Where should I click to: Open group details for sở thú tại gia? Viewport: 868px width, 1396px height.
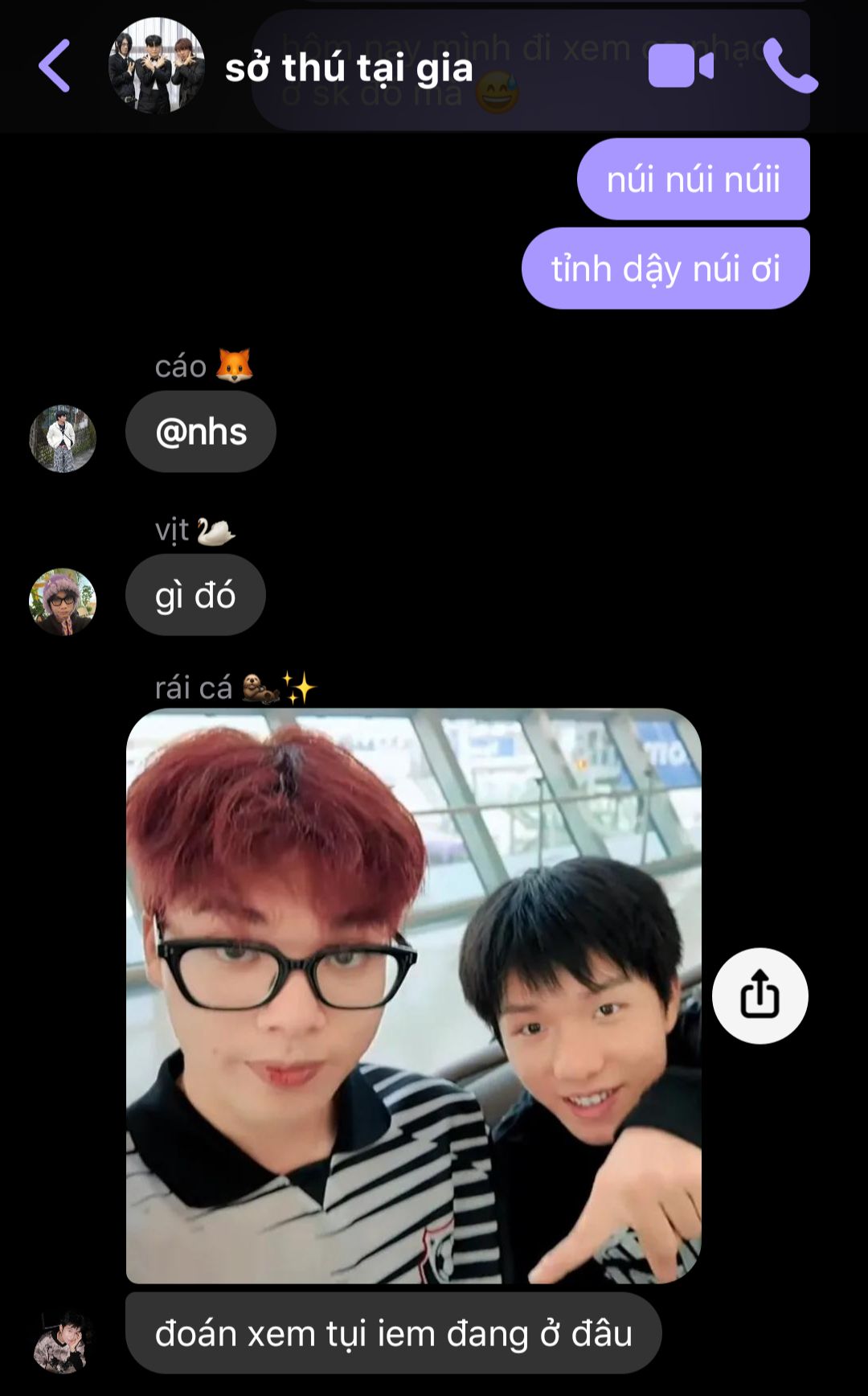[x=348, y=68]
